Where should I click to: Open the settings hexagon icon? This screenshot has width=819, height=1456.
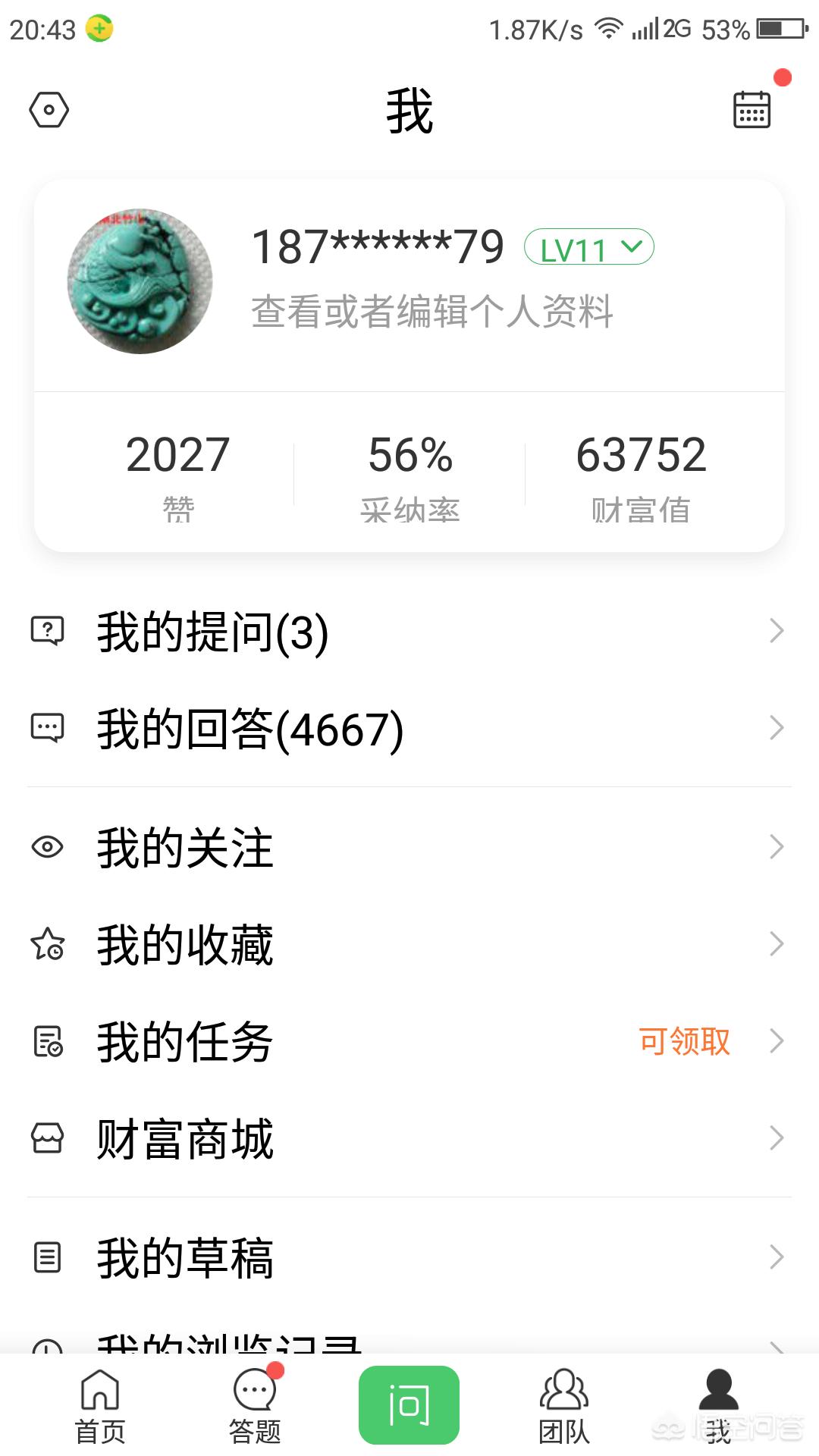(x=49, y=110)
